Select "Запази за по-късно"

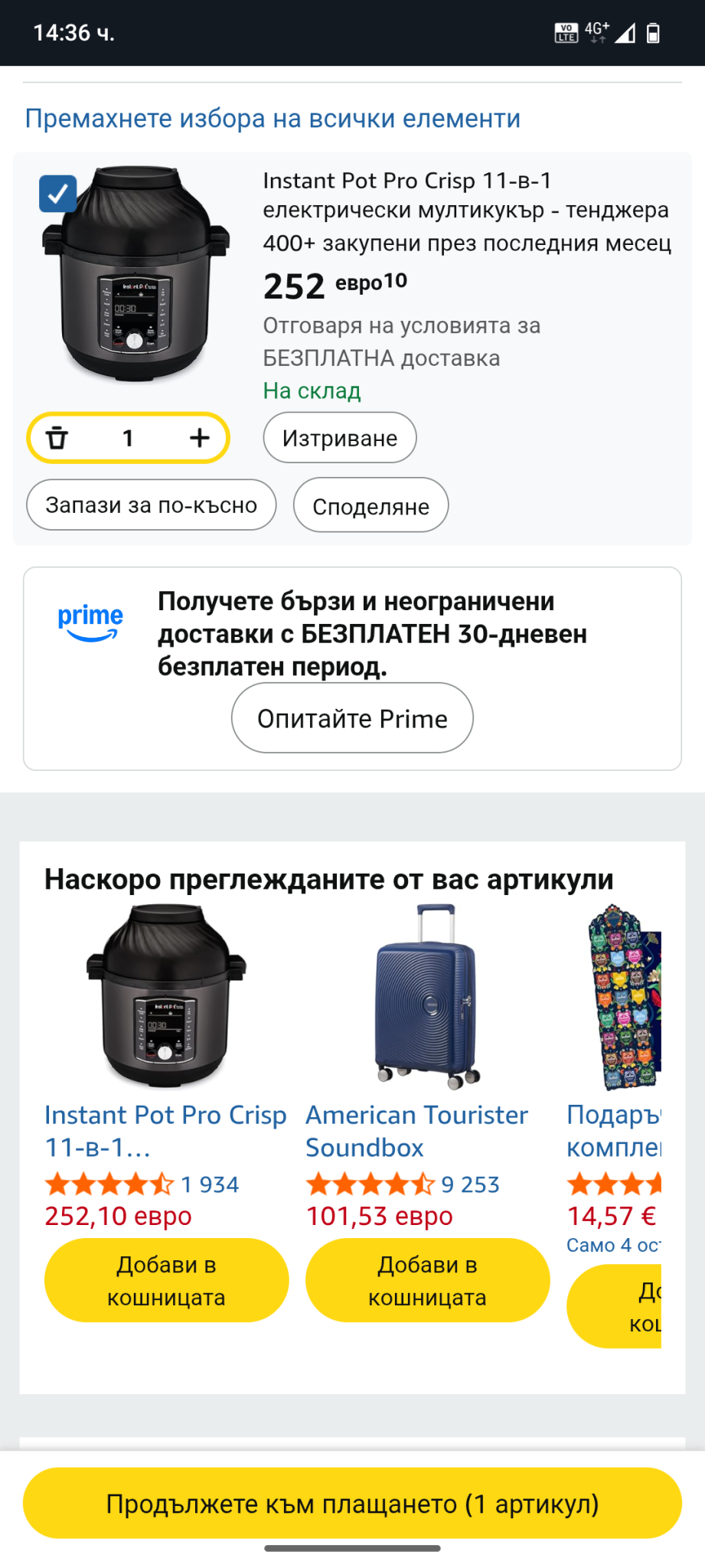(151, 505)
